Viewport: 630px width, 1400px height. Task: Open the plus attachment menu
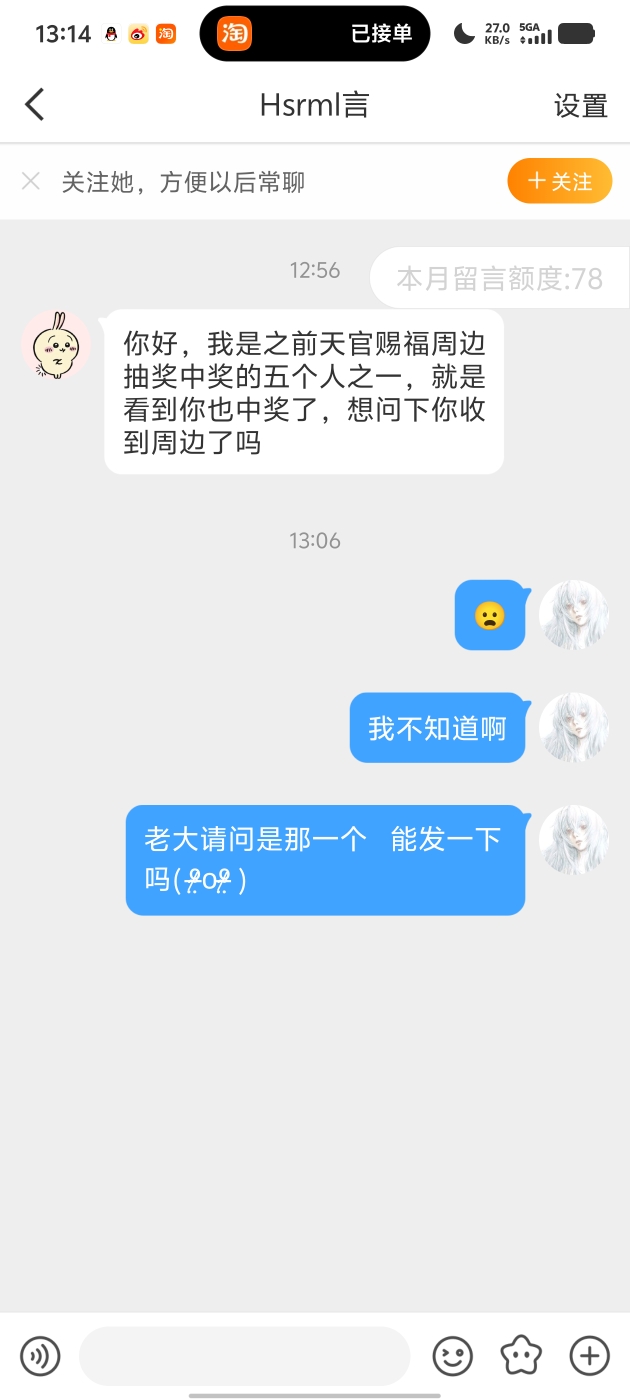click(x=589, y=1356)
